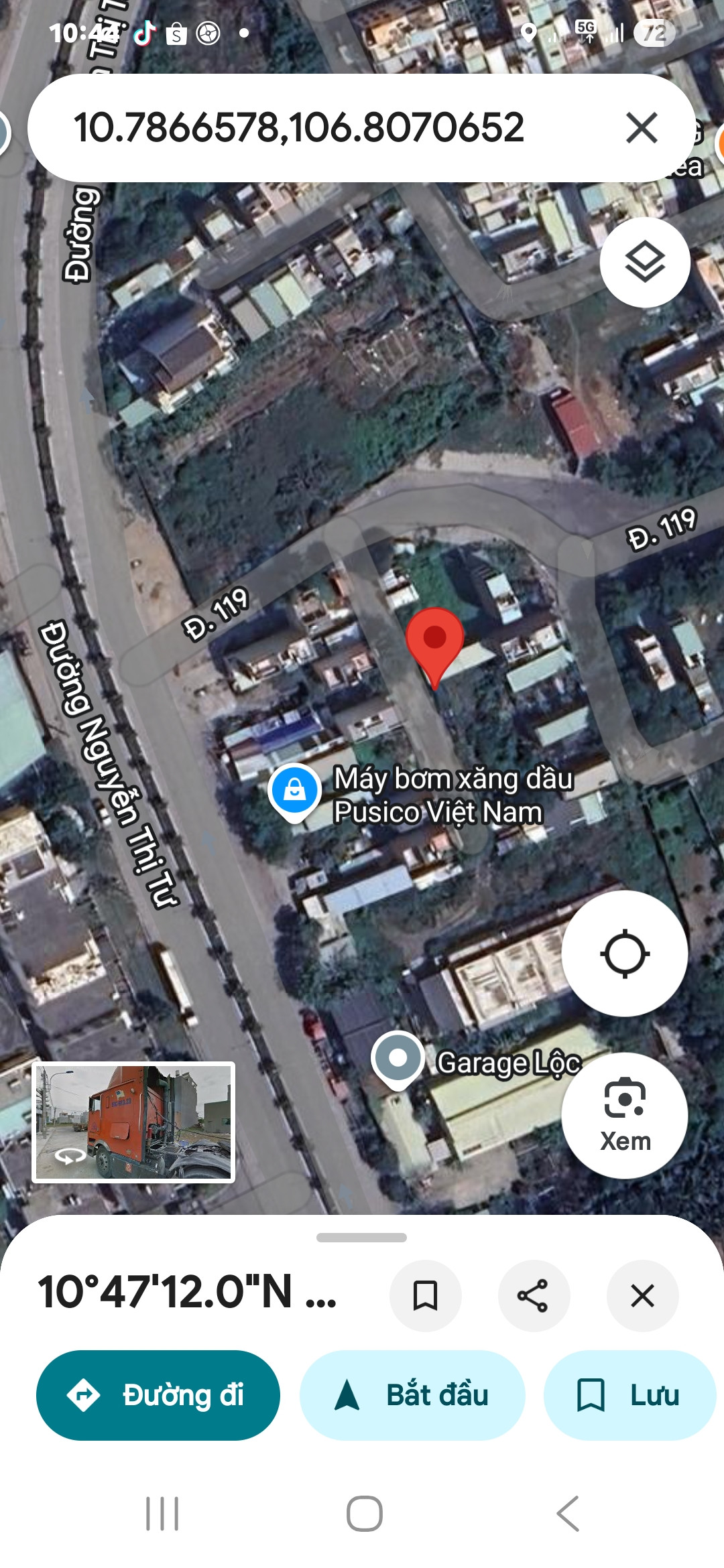Save place using the Lưu chip
The height and width of the screenshot is (1568, 724).
(629, 1395)
